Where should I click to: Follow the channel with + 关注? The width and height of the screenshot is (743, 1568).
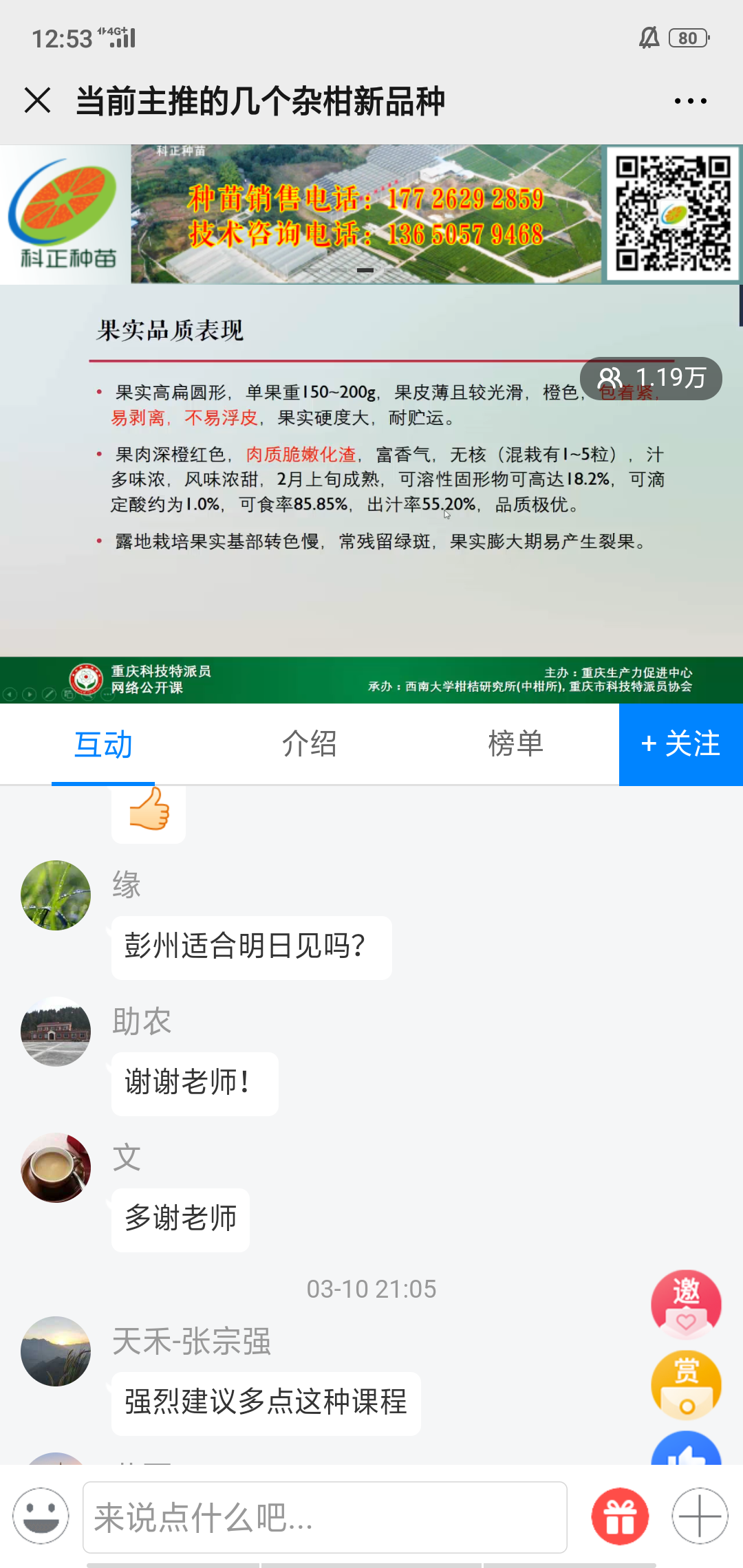(681, 744)
